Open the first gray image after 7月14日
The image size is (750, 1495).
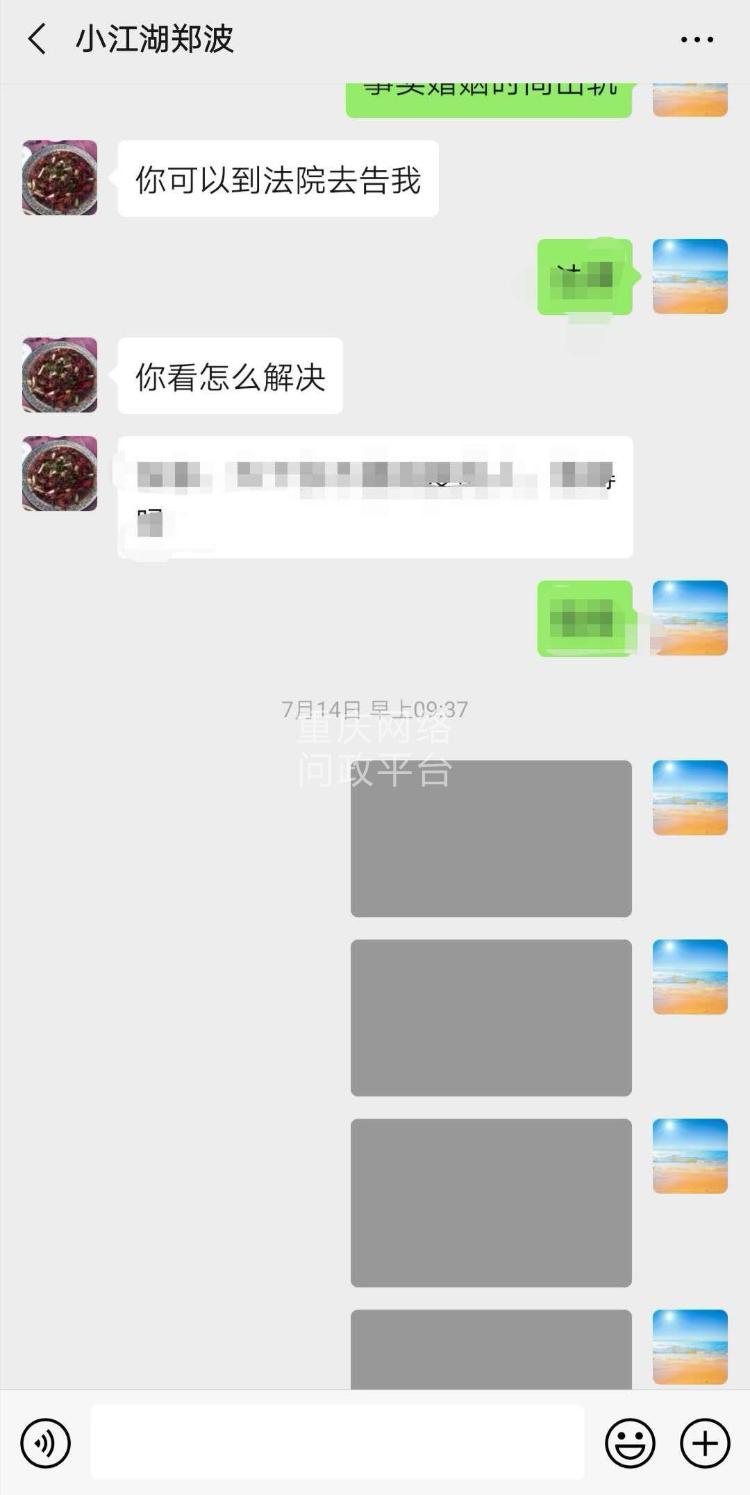[x=491, y=838]
